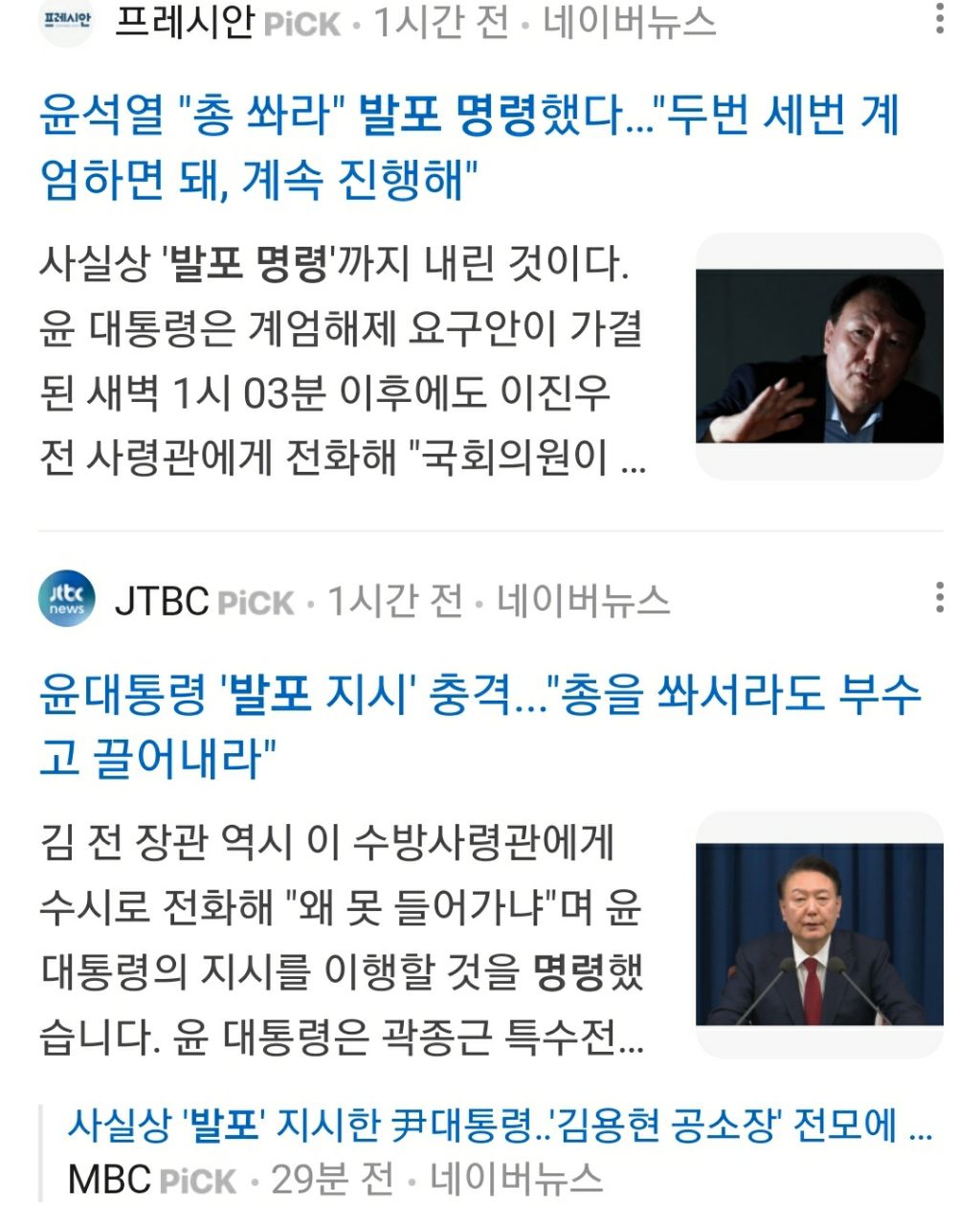This screenshot has height=1224, width=980.
Task: Click the 프레시안 publisher logo icon
Action: click(x=66, y=21)
